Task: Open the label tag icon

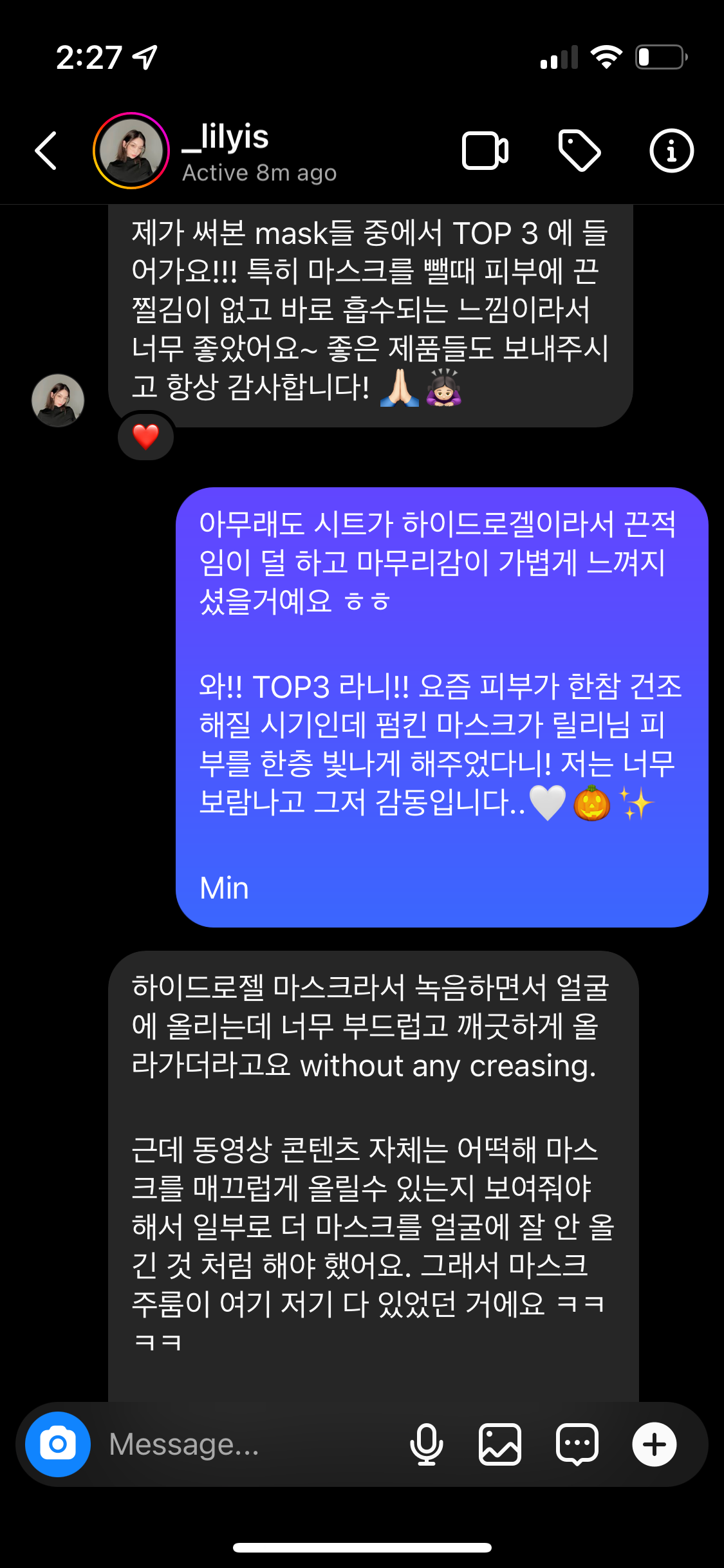Action: (x=579, y=151)
